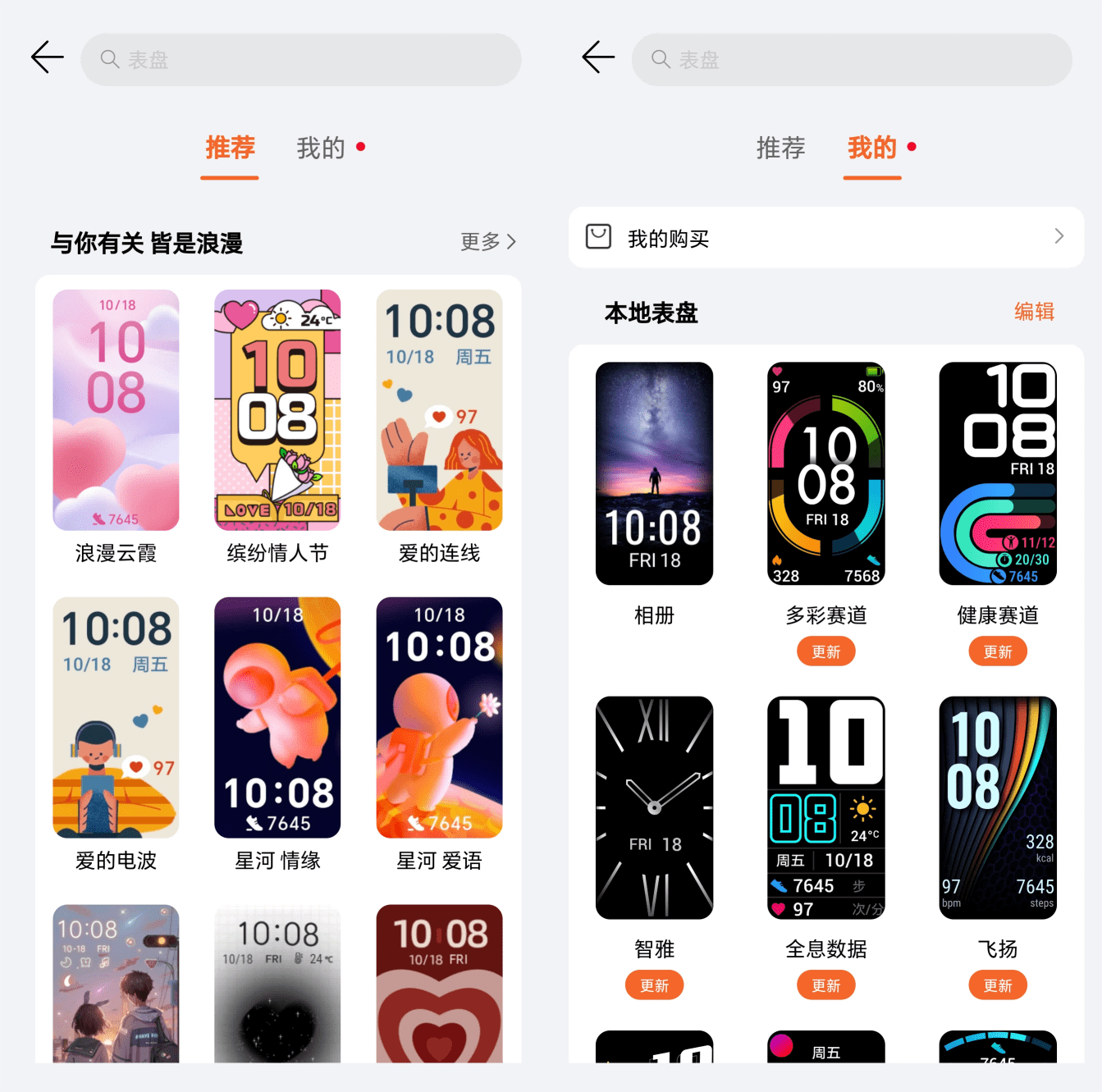Tap 更新 under 全息数据

825,986
